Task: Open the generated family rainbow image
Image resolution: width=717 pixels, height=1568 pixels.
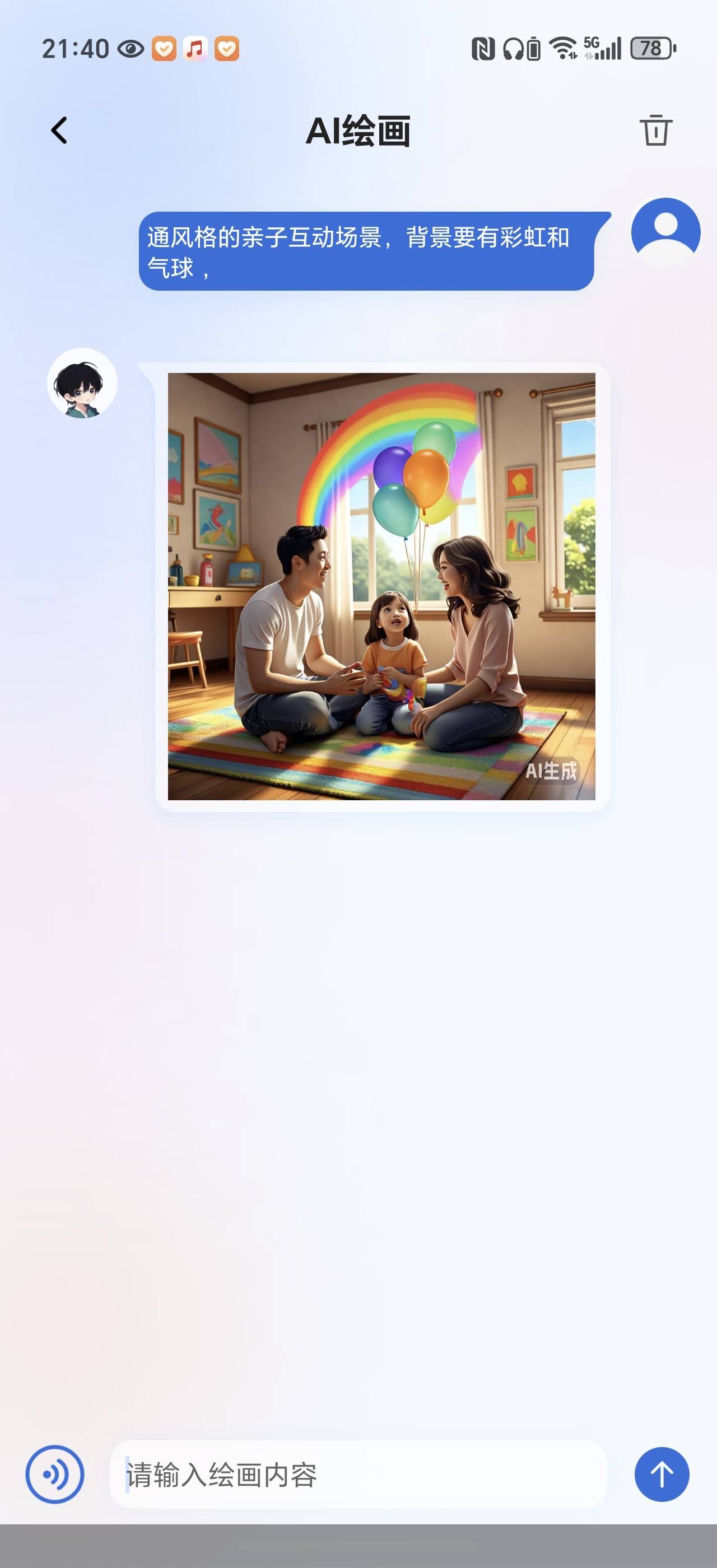Action: [x=381, y=586]
